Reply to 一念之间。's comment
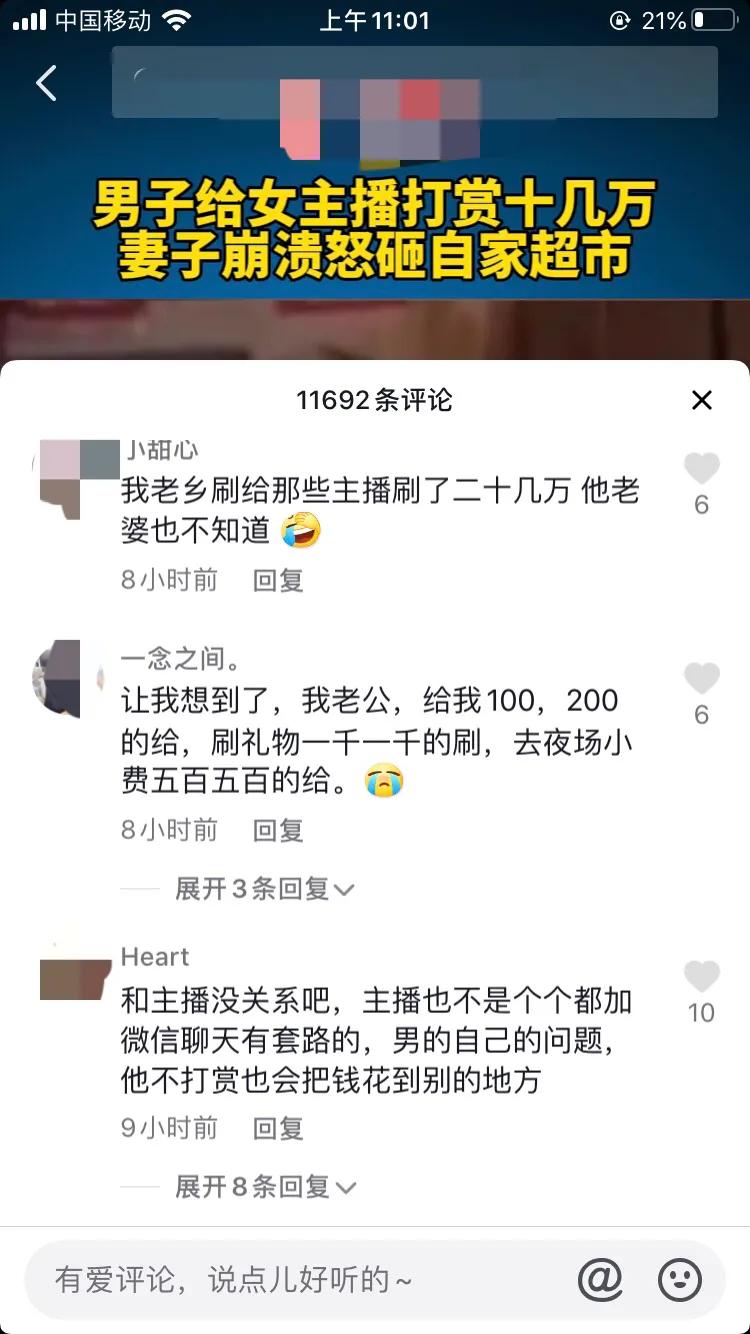 (x=278, y=830)
